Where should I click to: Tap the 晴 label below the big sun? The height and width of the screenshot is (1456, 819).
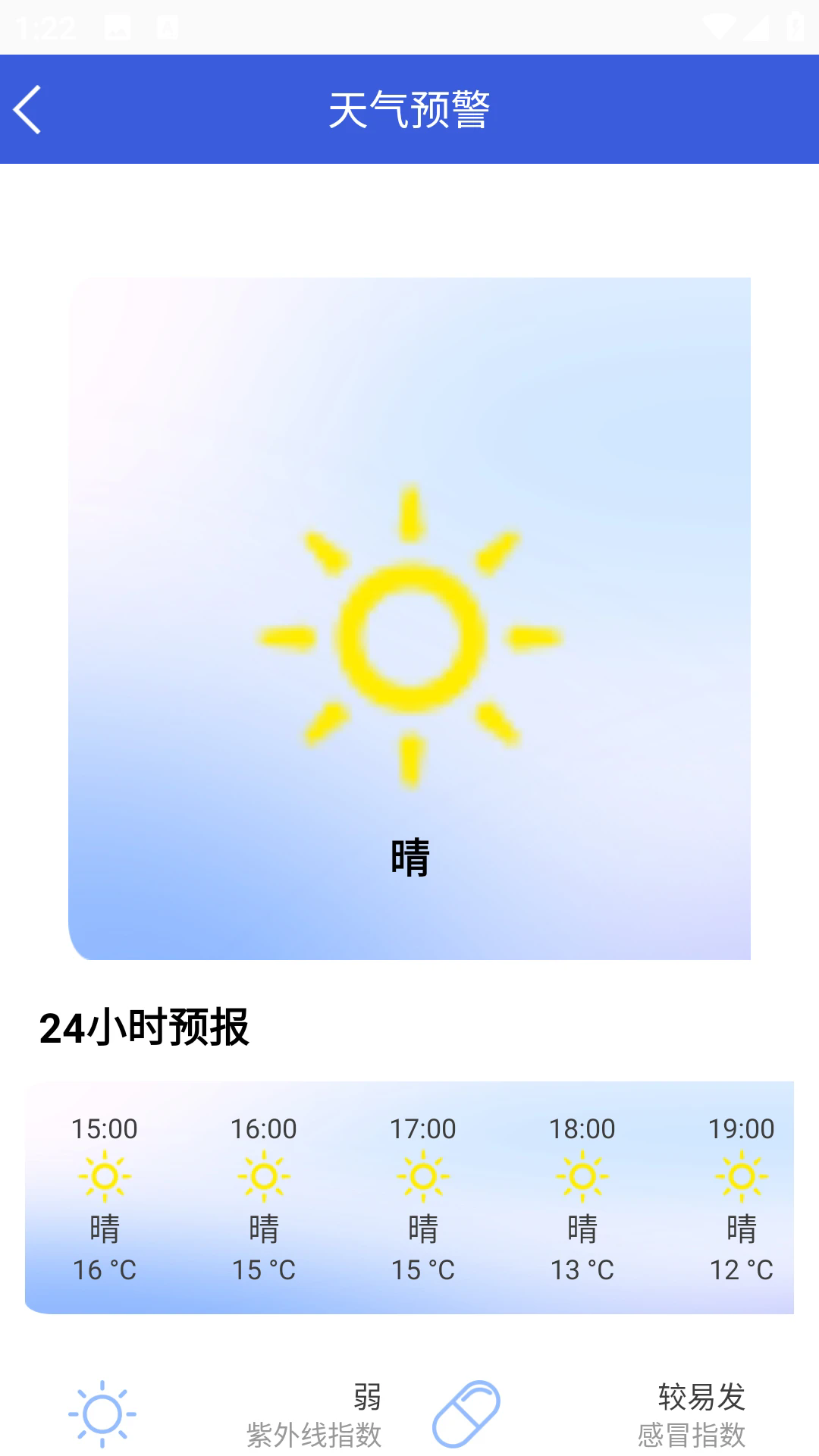click(409, 856)
